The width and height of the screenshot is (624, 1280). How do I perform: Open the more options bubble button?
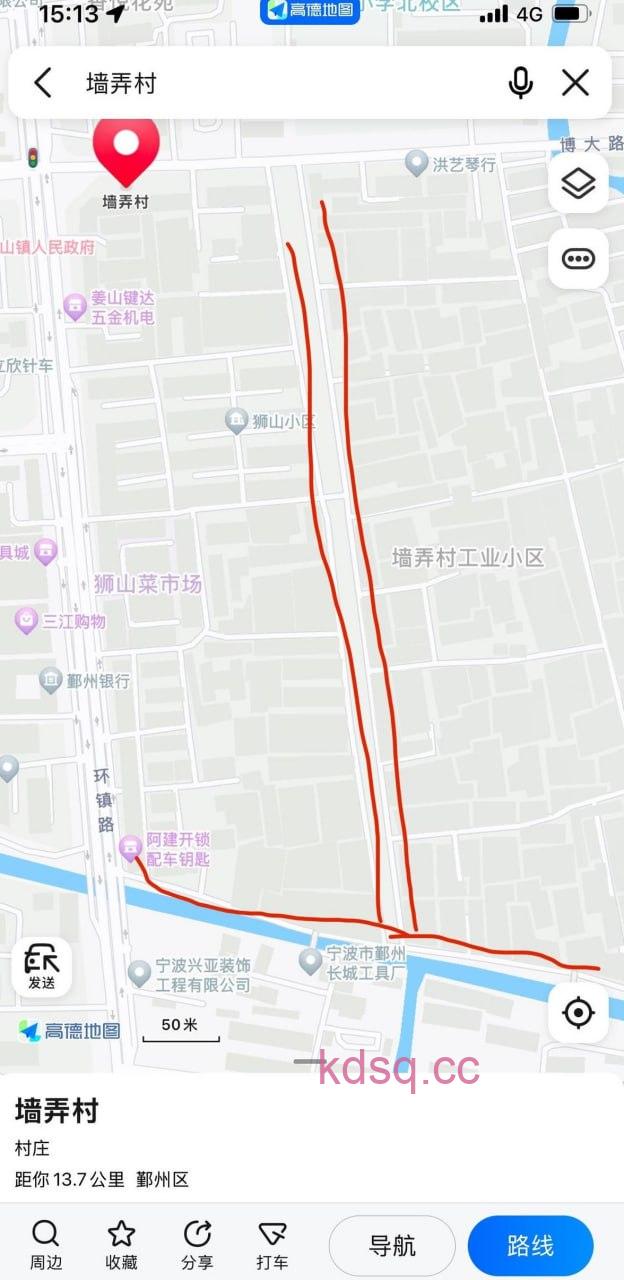(x=578, y=259)
